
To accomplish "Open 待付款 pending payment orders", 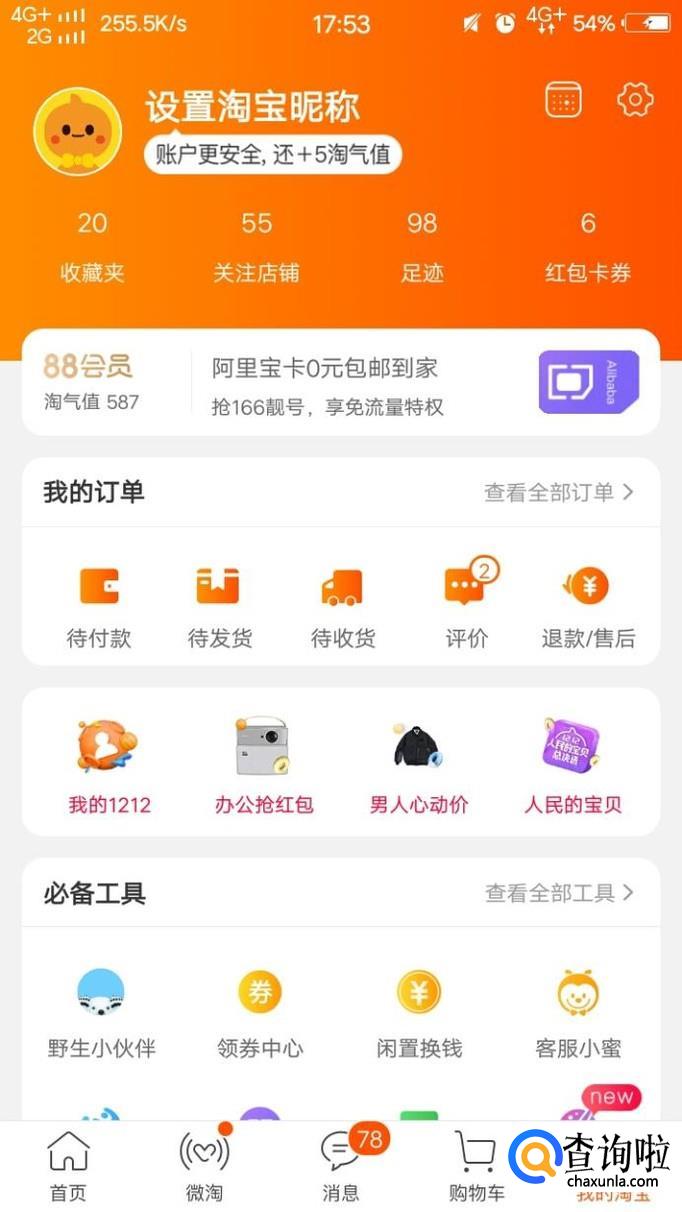I will pyautogui.click(x=98, y=606).
